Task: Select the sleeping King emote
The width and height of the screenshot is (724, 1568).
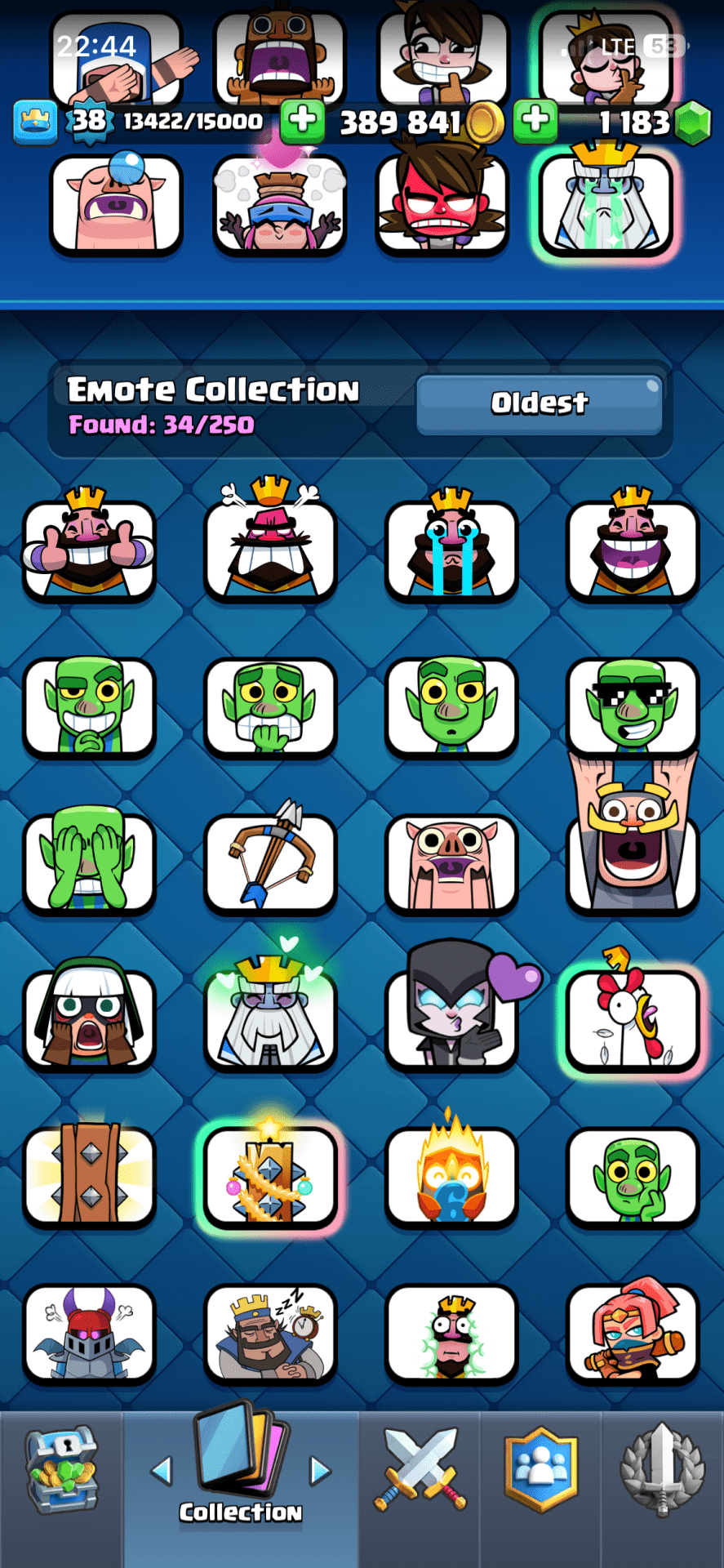Action: click(270, 1333)
